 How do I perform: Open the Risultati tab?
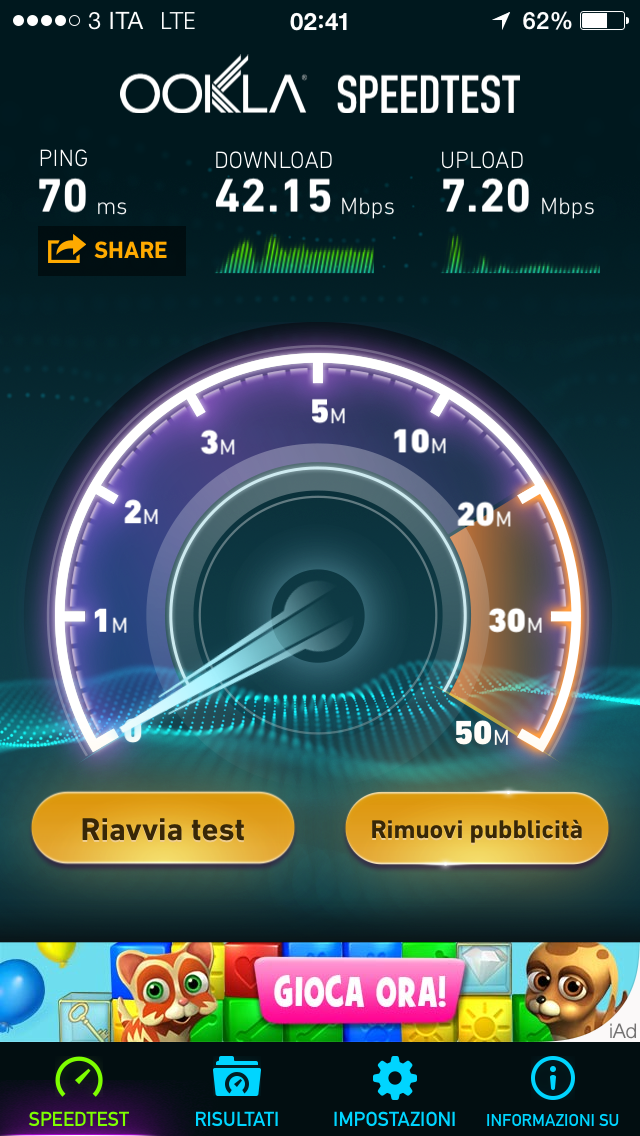(237, 1092)
